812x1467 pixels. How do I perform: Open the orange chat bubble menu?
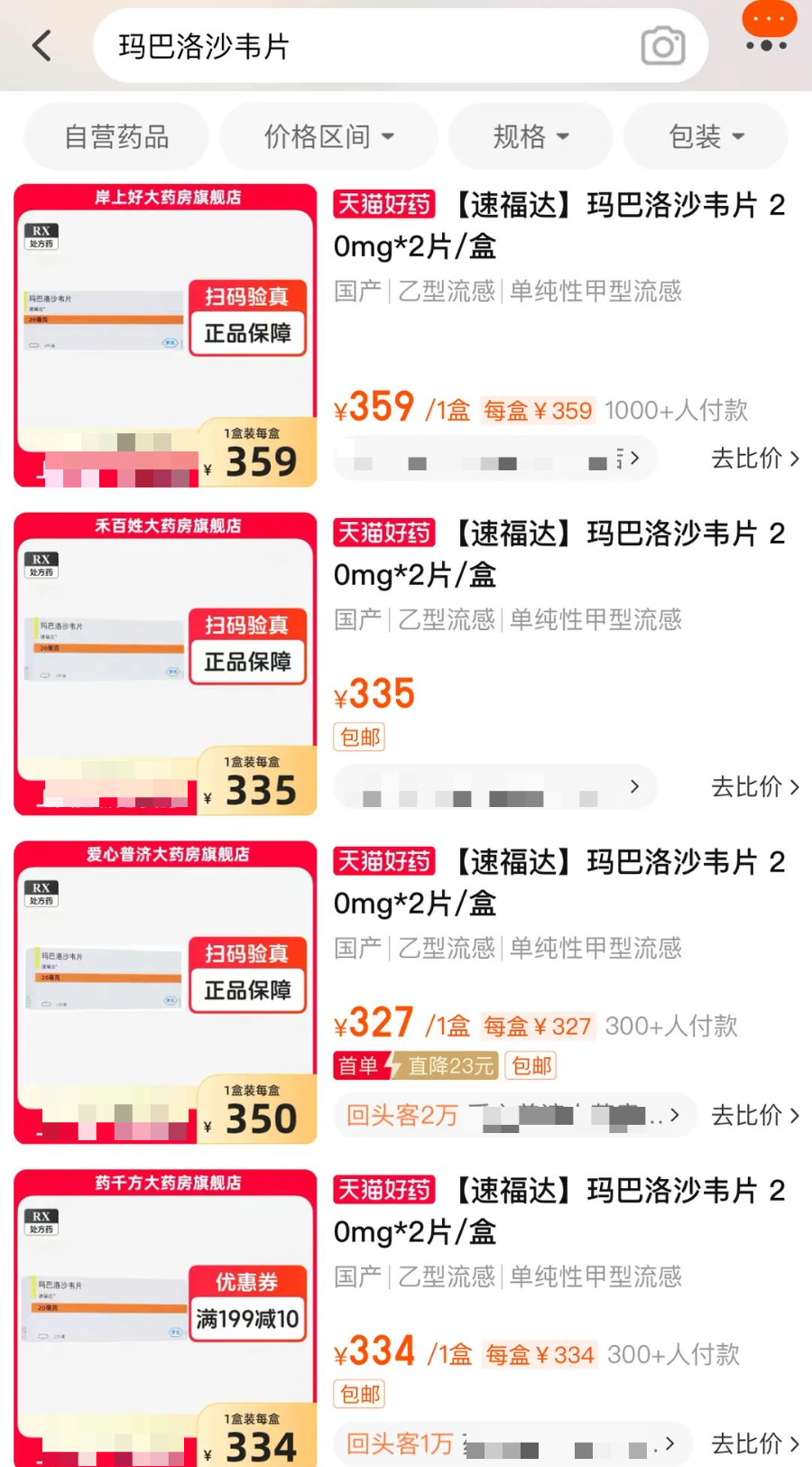pyautogui.click(x=768, y=25)
